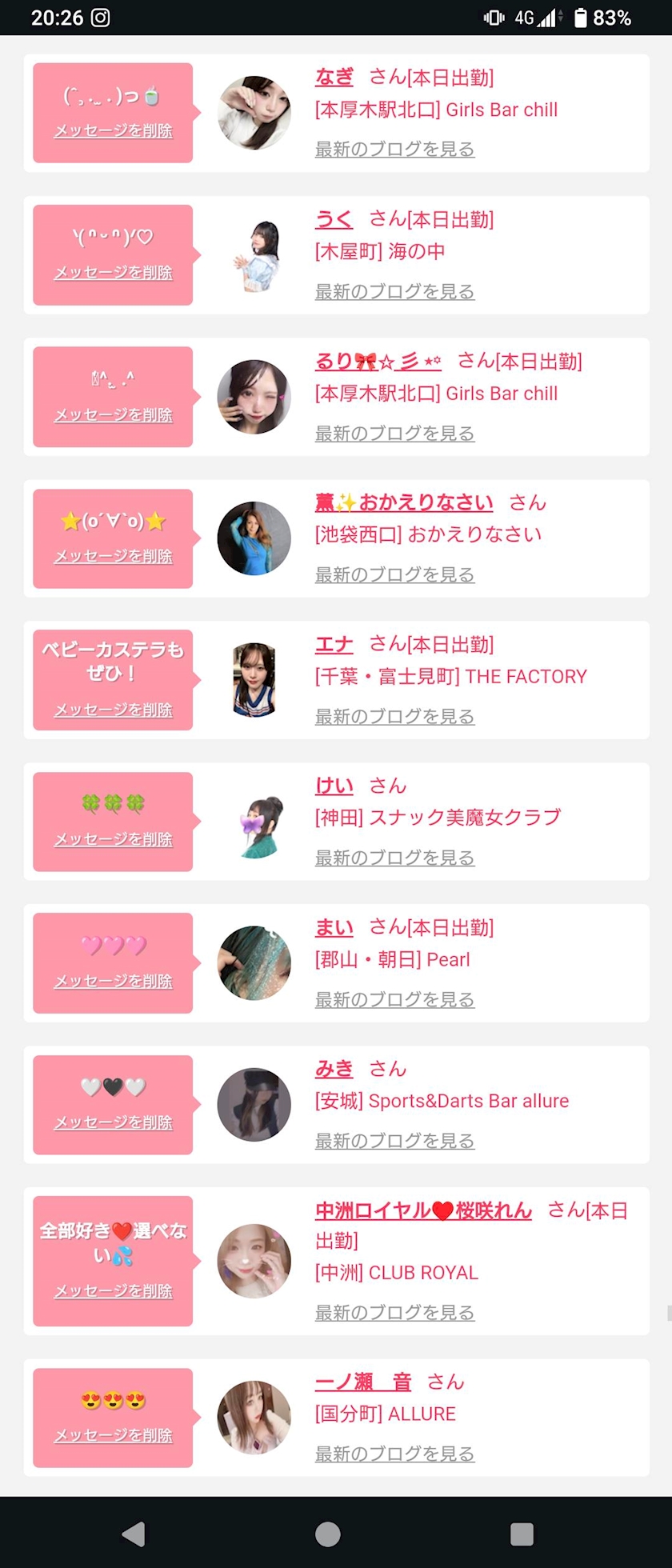Viewport: 672px width, 1568px height.
Task: Open 中洲ロイヤル桜咲れん's profile link
Action: pyautogui.click(x=423, y=1211)
